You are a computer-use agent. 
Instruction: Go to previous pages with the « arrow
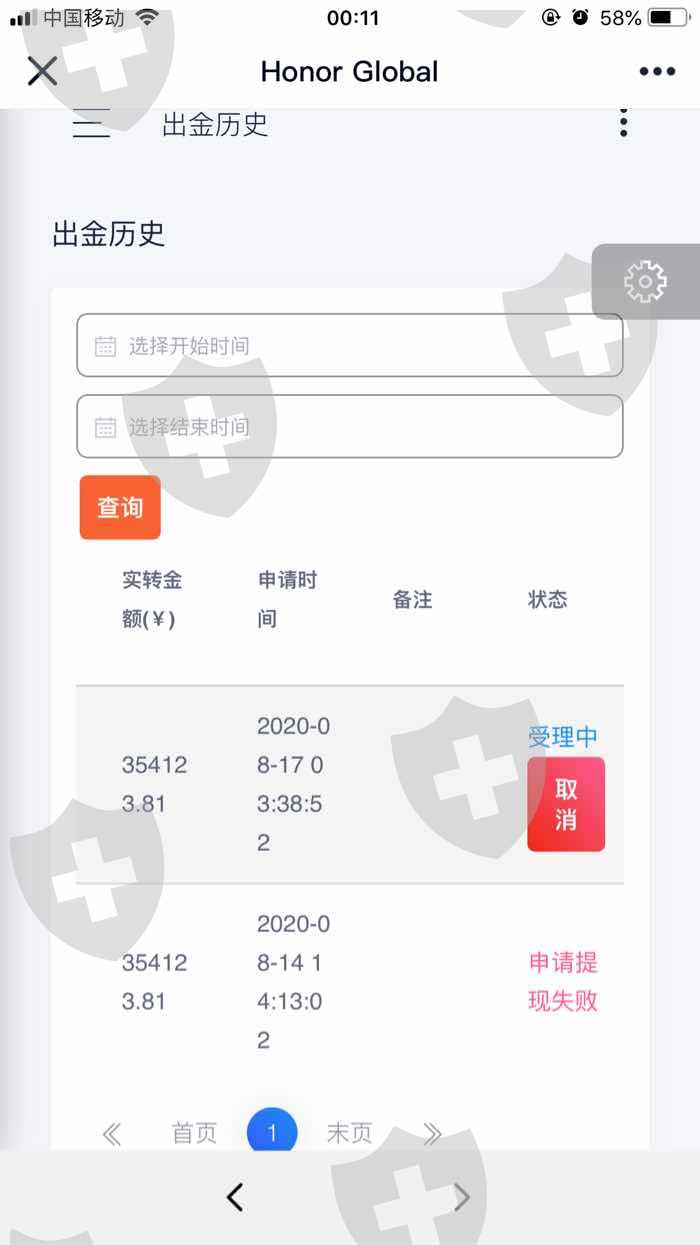[x=111, y=1133]
